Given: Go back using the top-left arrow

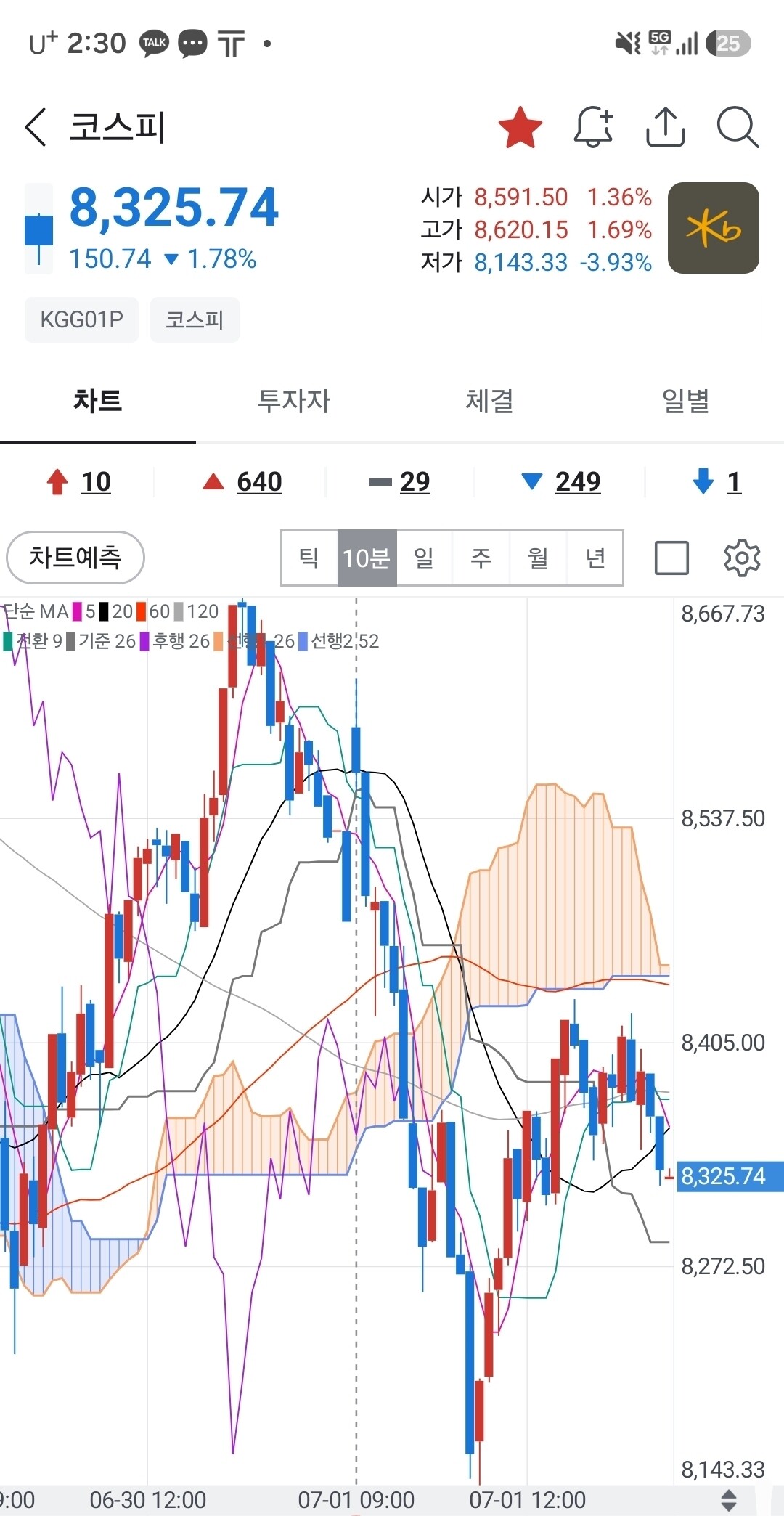Looking at the screenshot, I should pyautogui.click(x=36, y=127).
